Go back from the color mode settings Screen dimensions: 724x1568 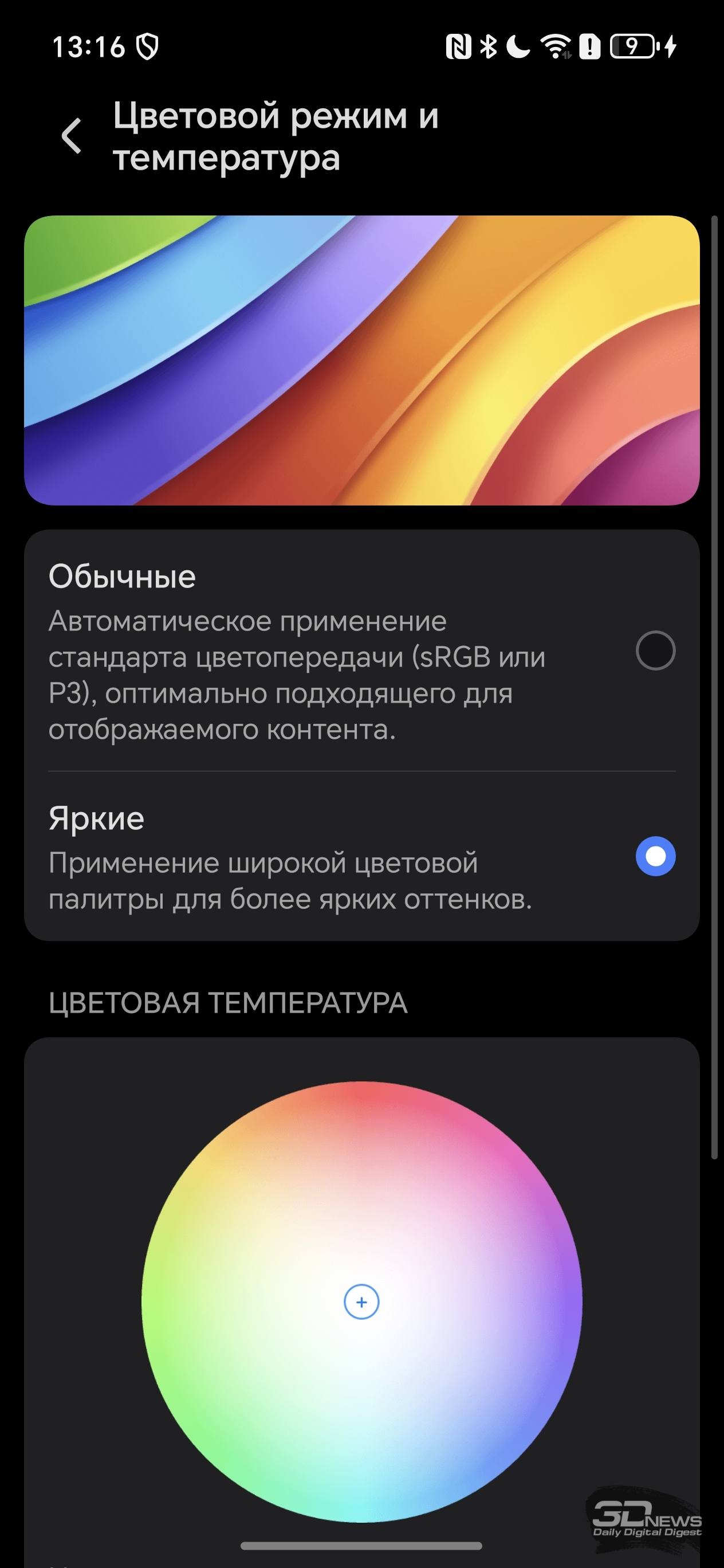[72, 136]
